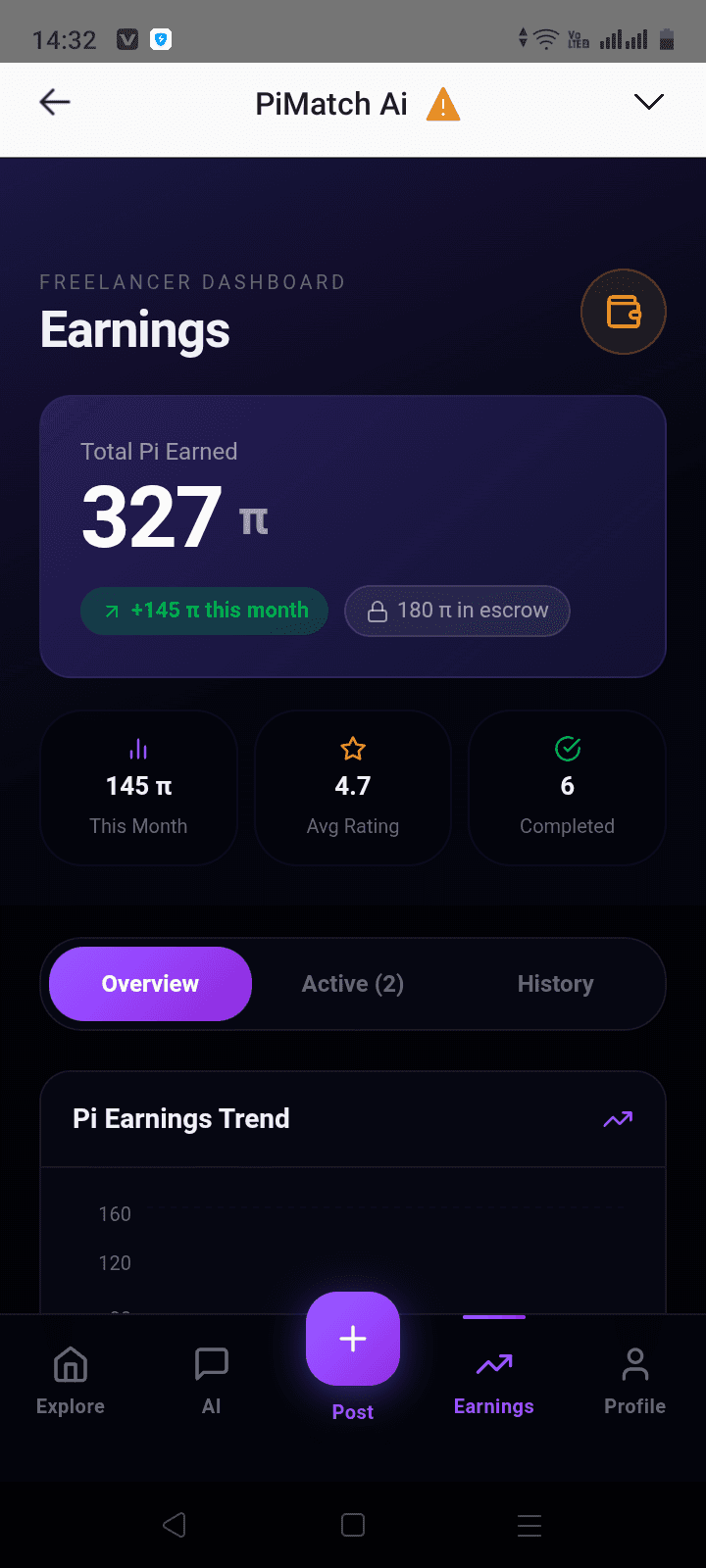This screenshot has height=1568, width=706.
Task: Expand the dropdown chevron in the header
Action: click(x=649, y=102)
